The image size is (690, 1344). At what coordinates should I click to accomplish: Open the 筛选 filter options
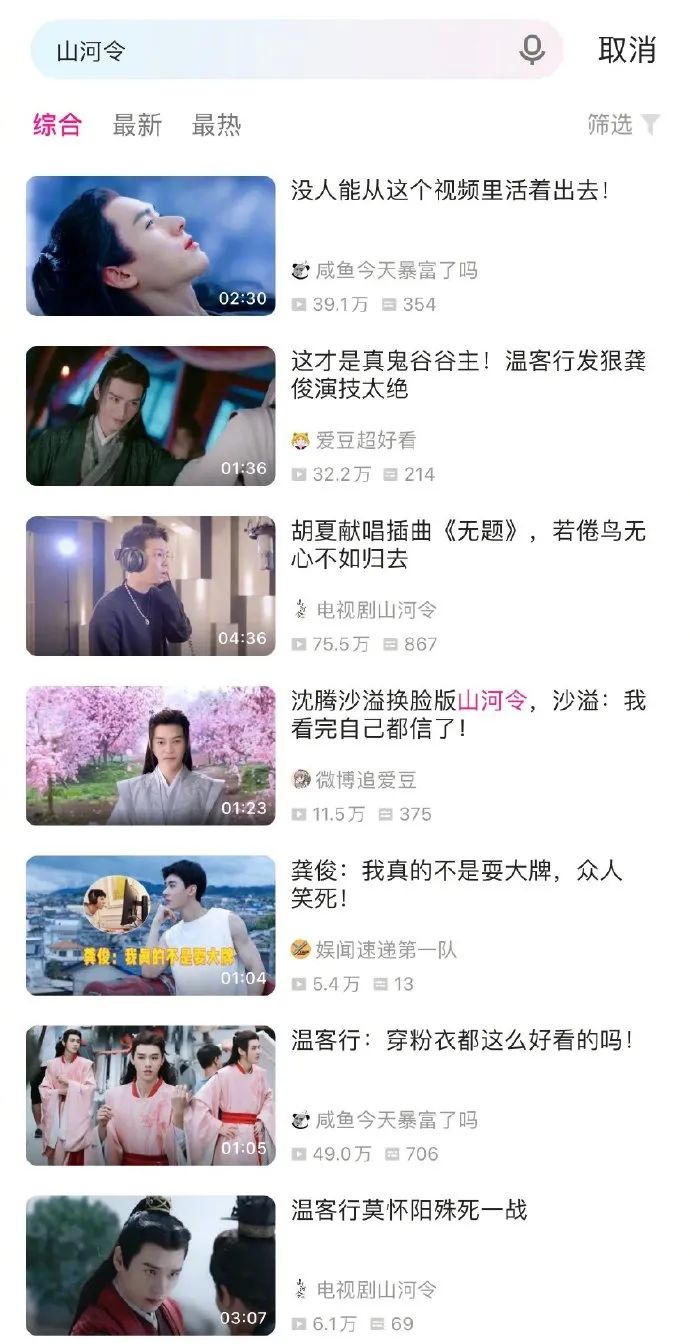pos(623,124)
